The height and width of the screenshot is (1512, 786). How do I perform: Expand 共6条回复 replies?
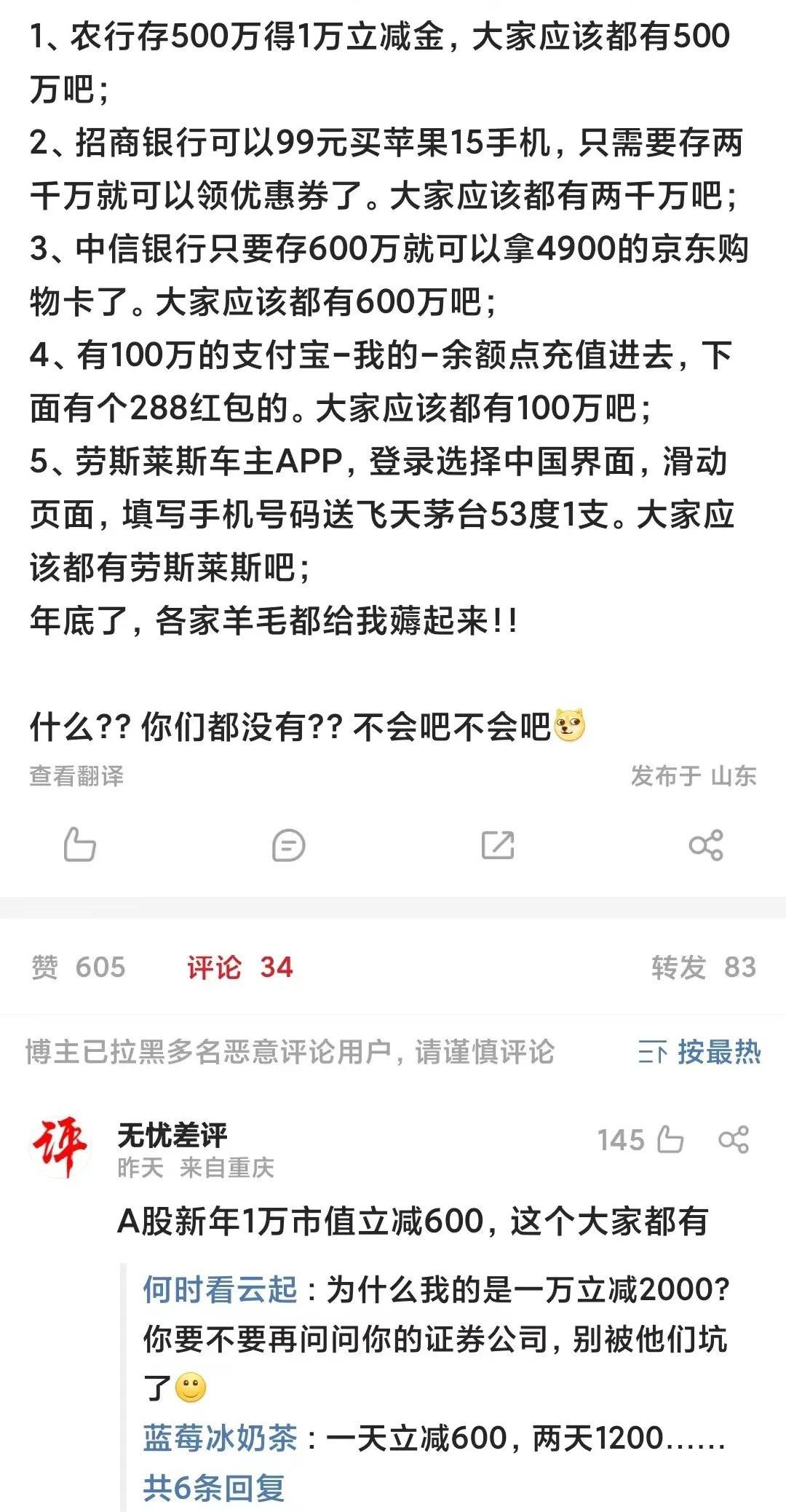(213, 1487)
